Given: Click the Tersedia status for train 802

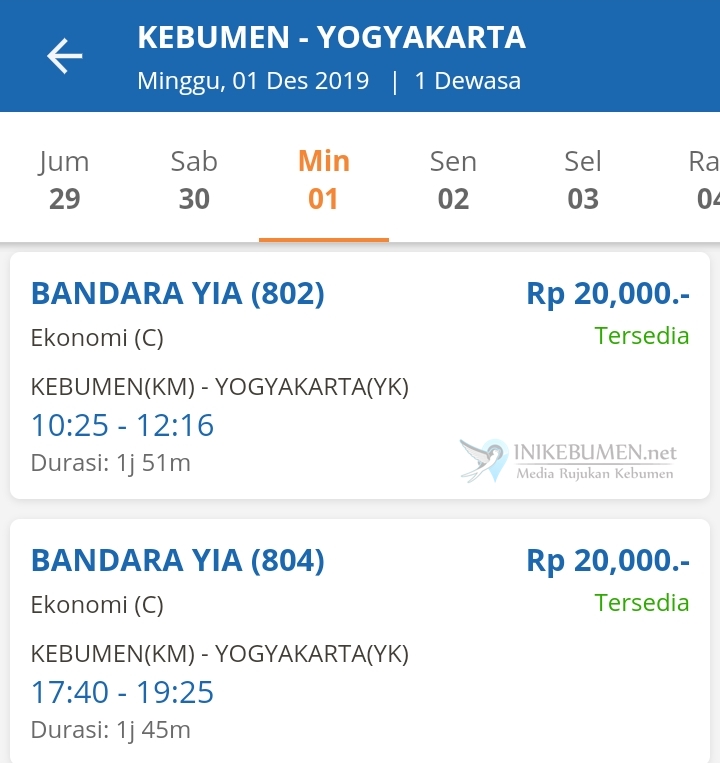Looking at the screenshot, I should pyautogui.click(x=644, y=335).
